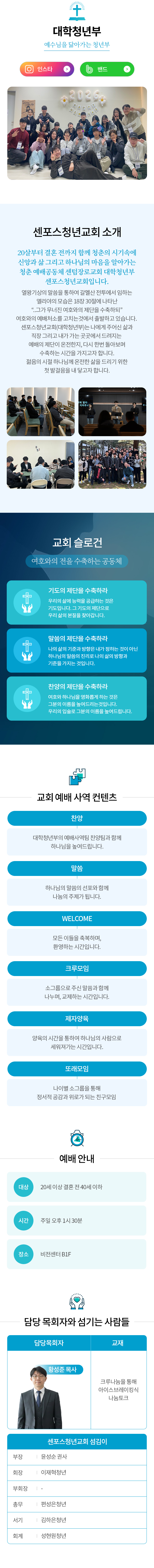The image size is (154, 1568).
Task: Open the 인스타 Instagram link button
Action: [46, 69]
